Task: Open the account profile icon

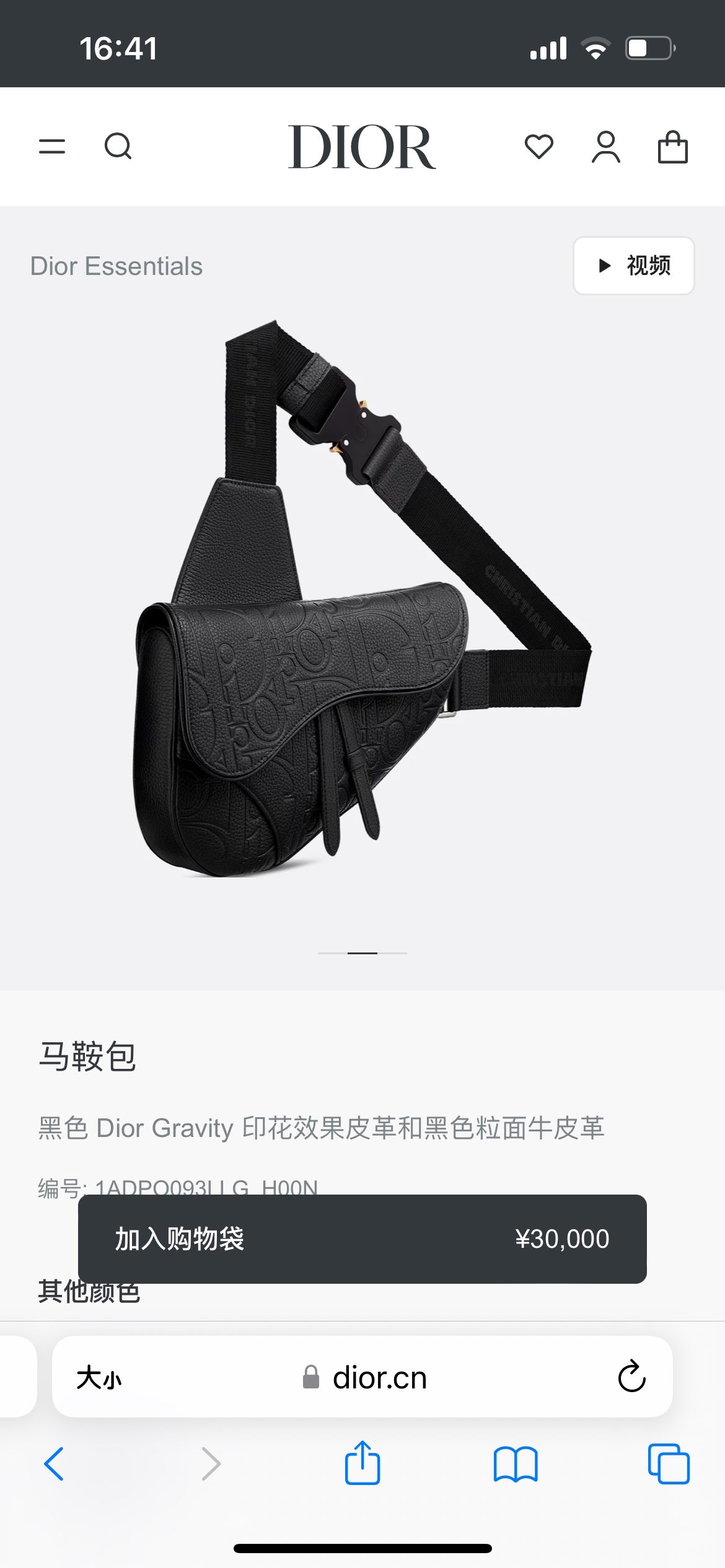Action: pos(605,147)
